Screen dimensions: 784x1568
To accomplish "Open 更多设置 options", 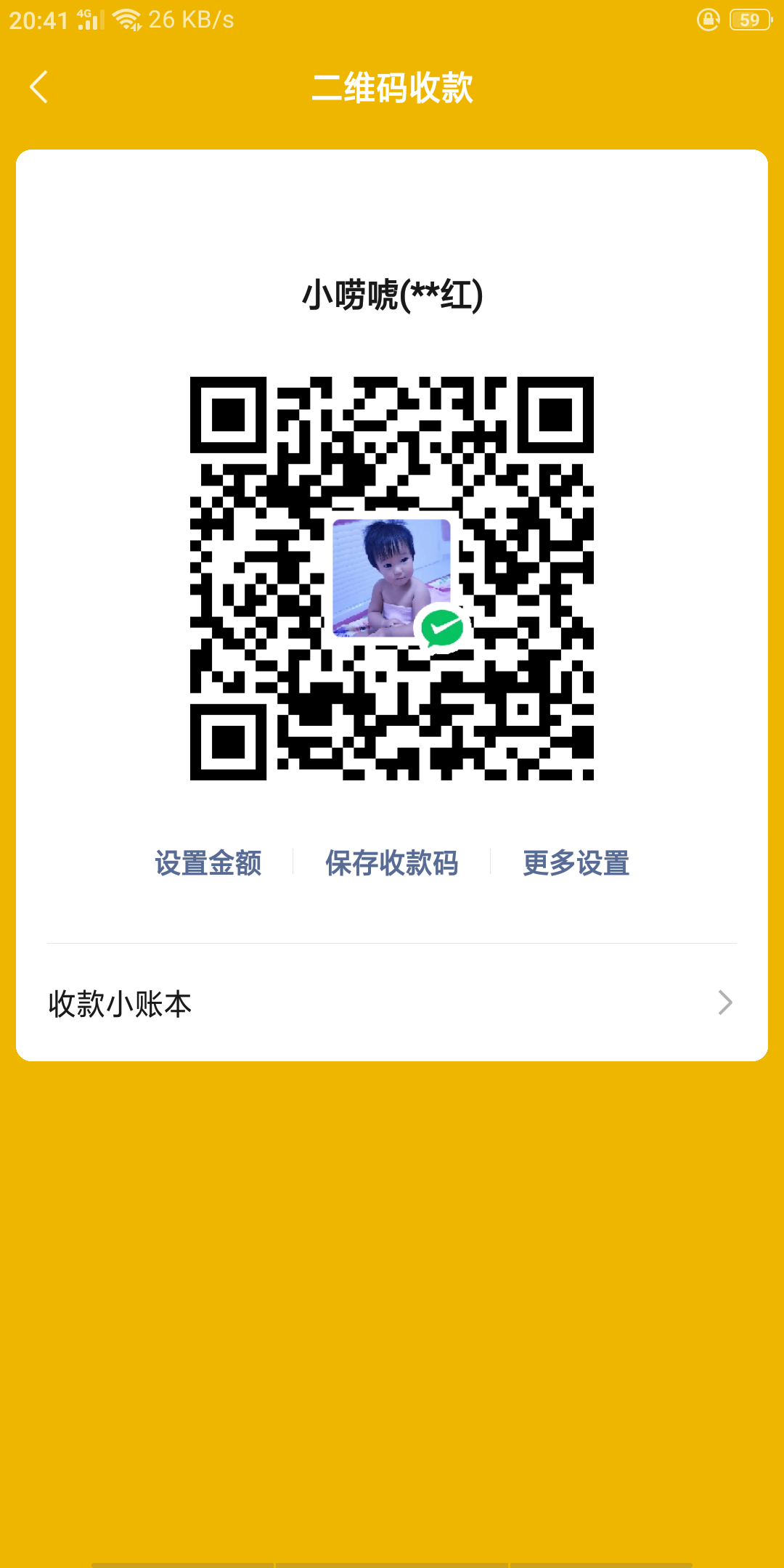I will (576, 863).
